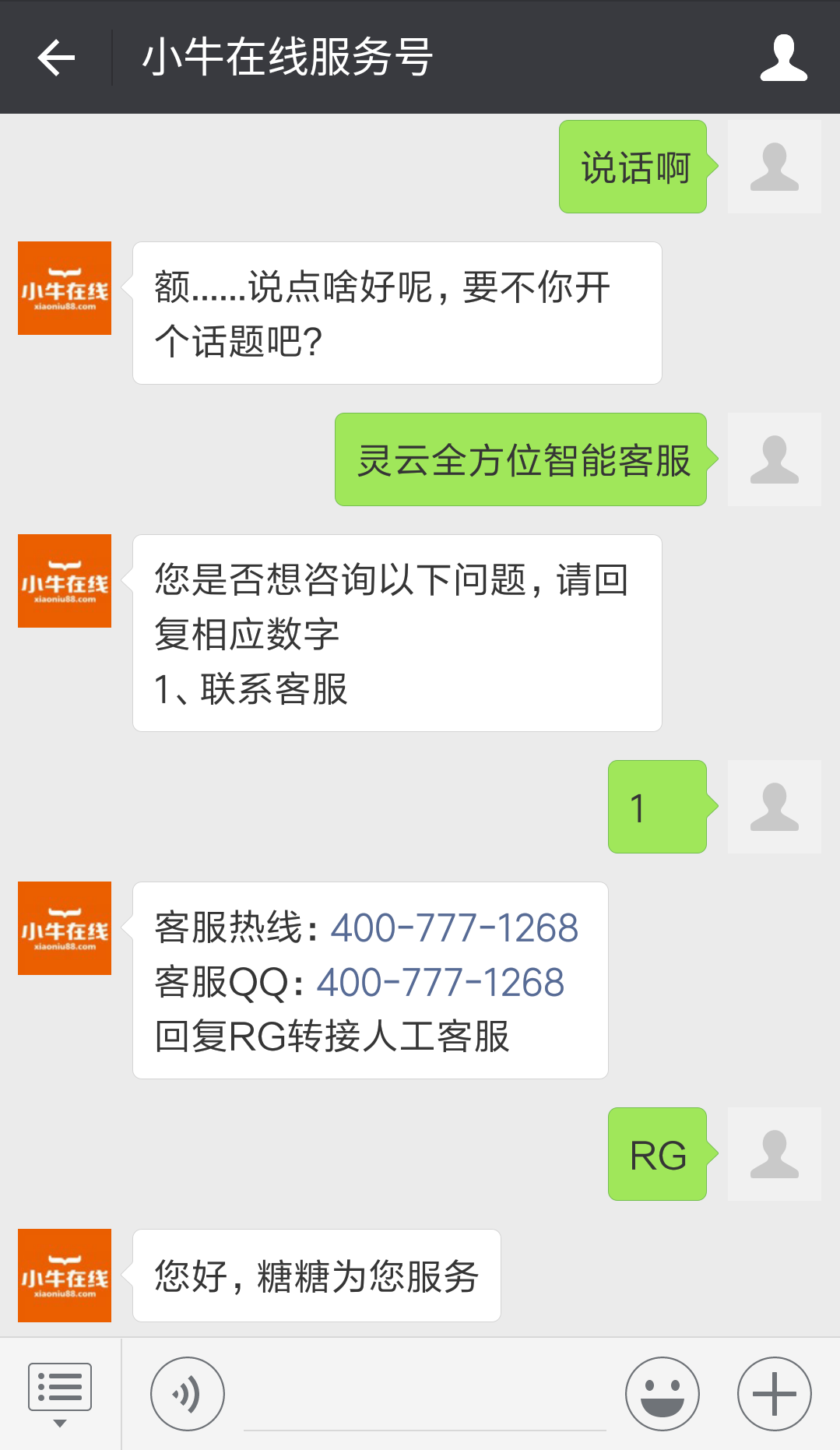Viewport: 840px width, 1450px height.
Task: Switch to voice input mode
Action: pyautogui.click(x=188, y=1394)
